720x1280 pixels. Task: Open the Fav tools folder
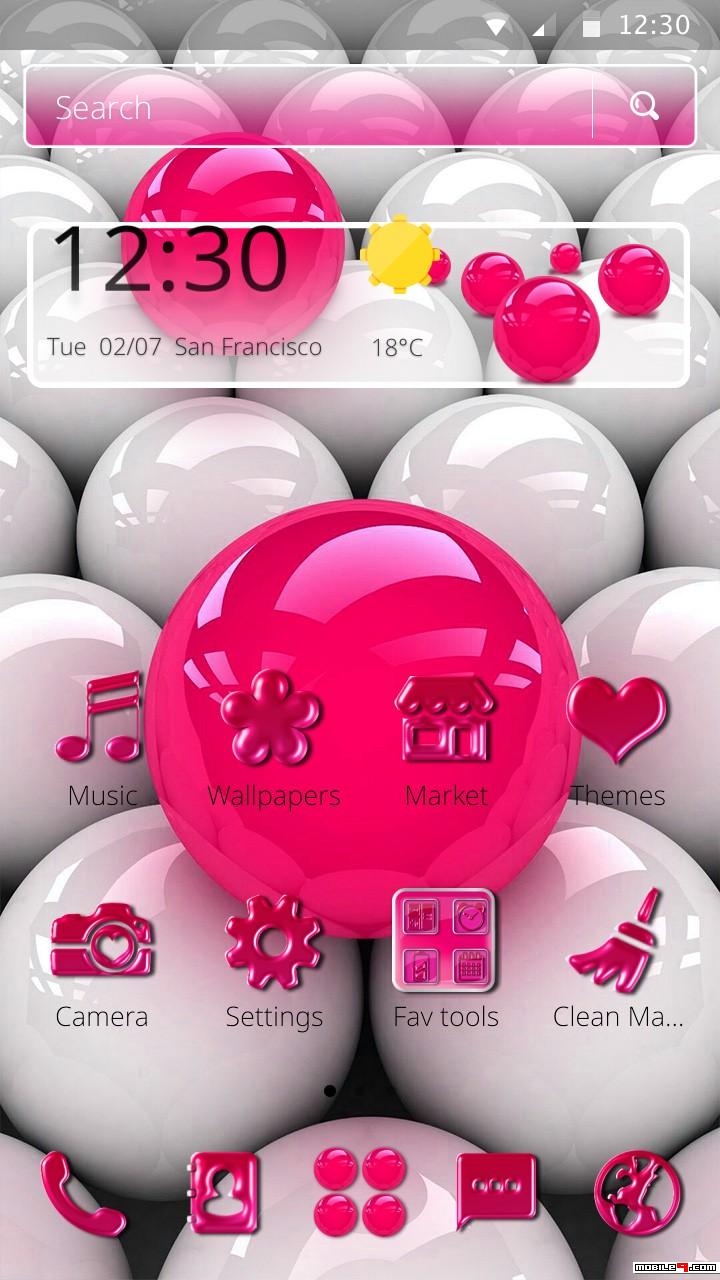(445, 960)
